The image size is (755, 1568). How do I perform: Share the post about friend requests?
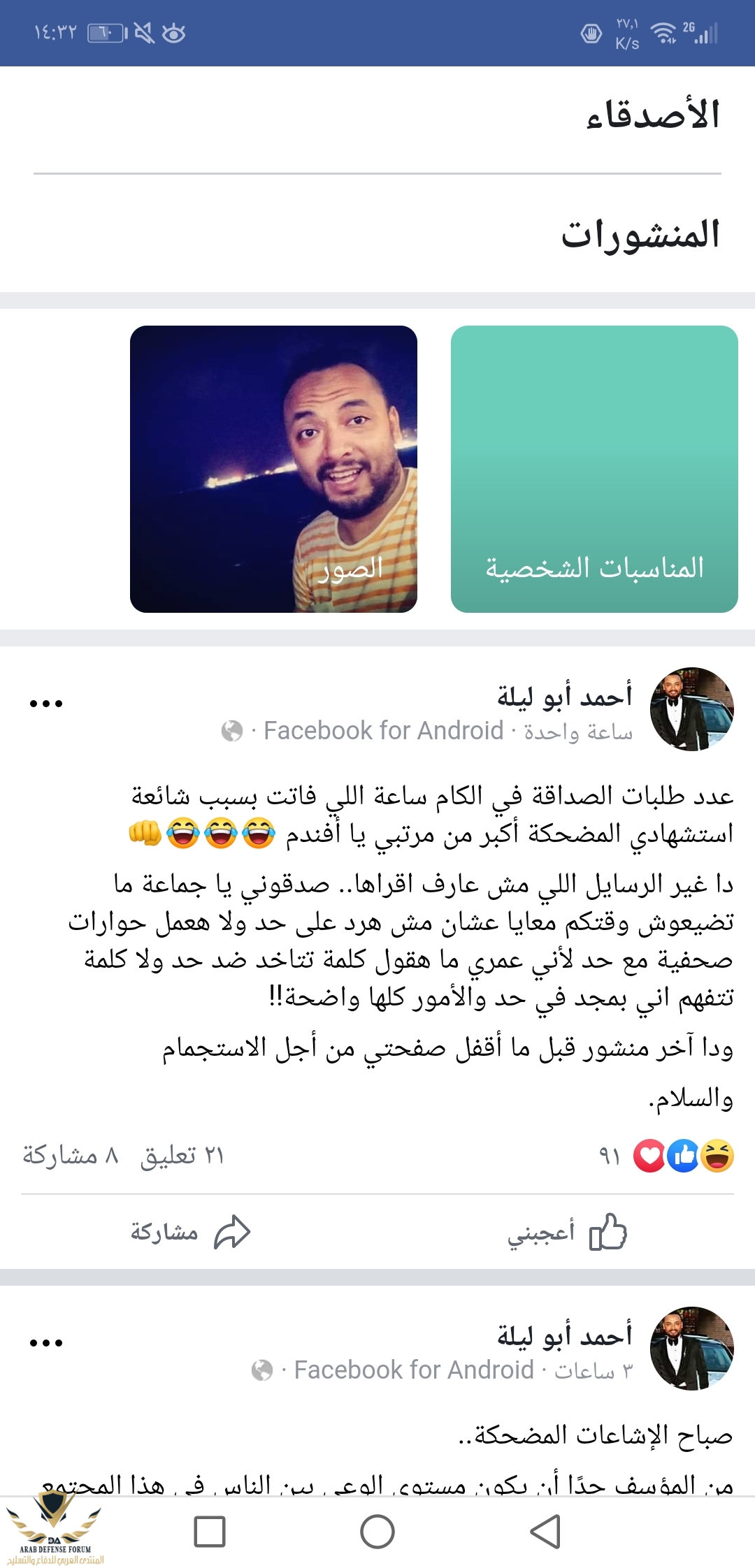point(190,1232)
